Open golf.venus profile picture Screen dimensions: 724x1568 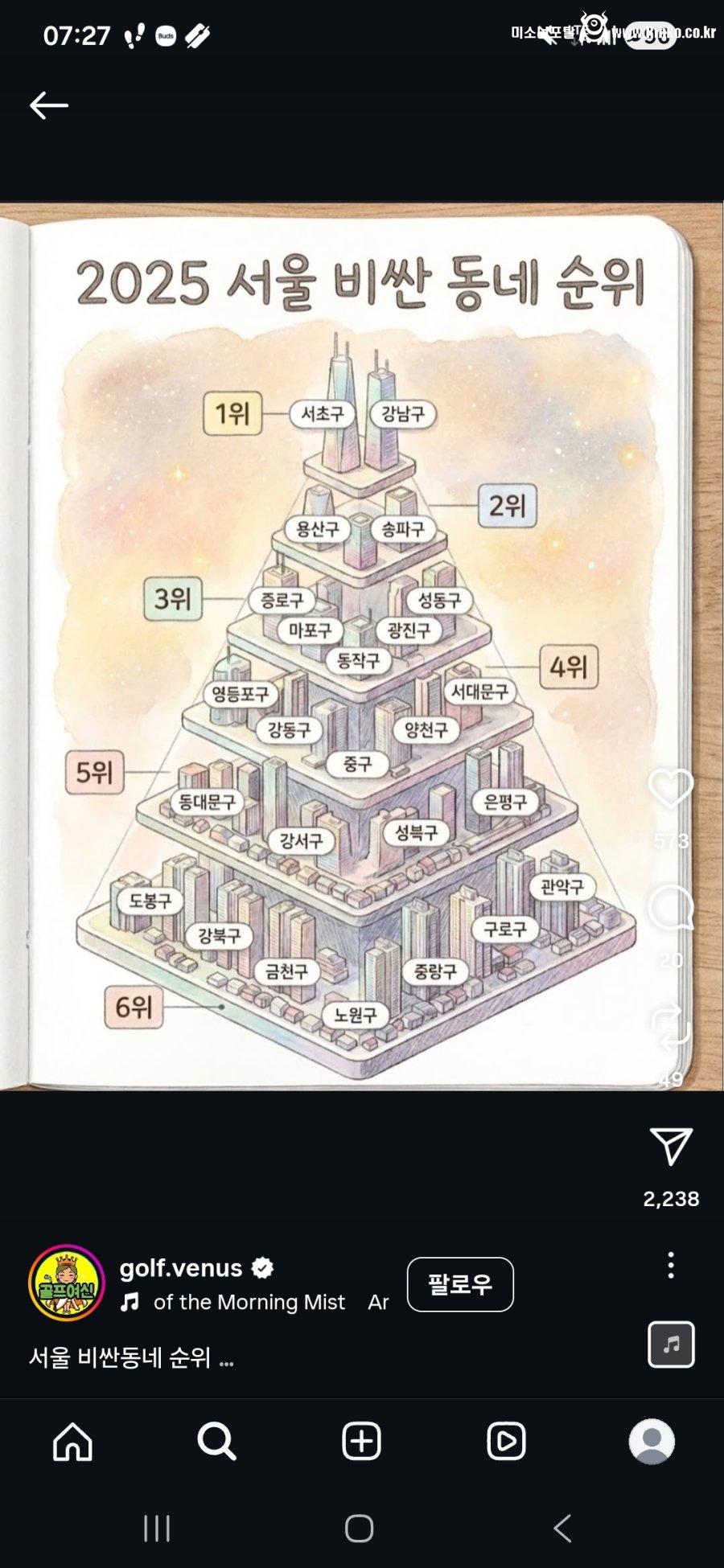[x=67, y=1283]
